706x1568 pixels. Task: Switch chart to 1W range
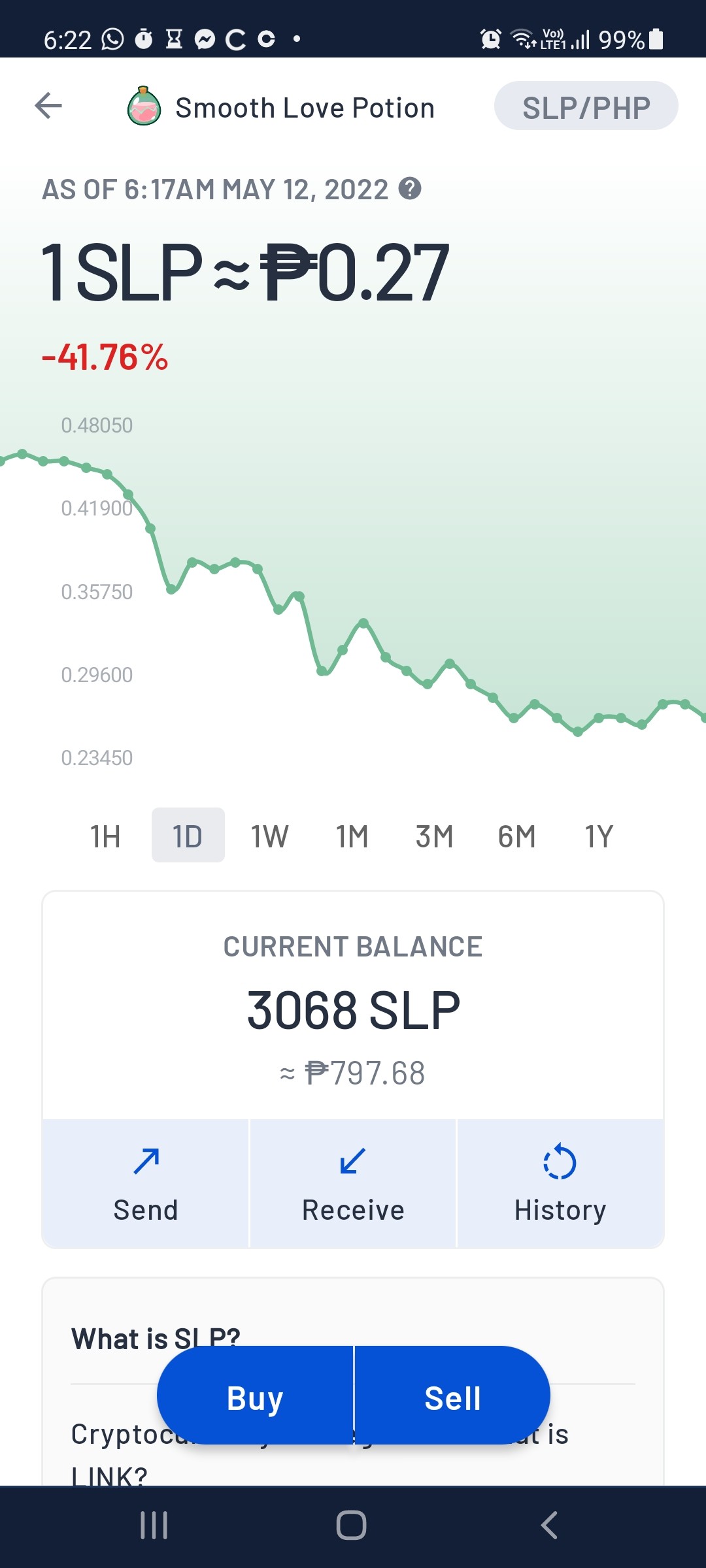tap(269, 836)
